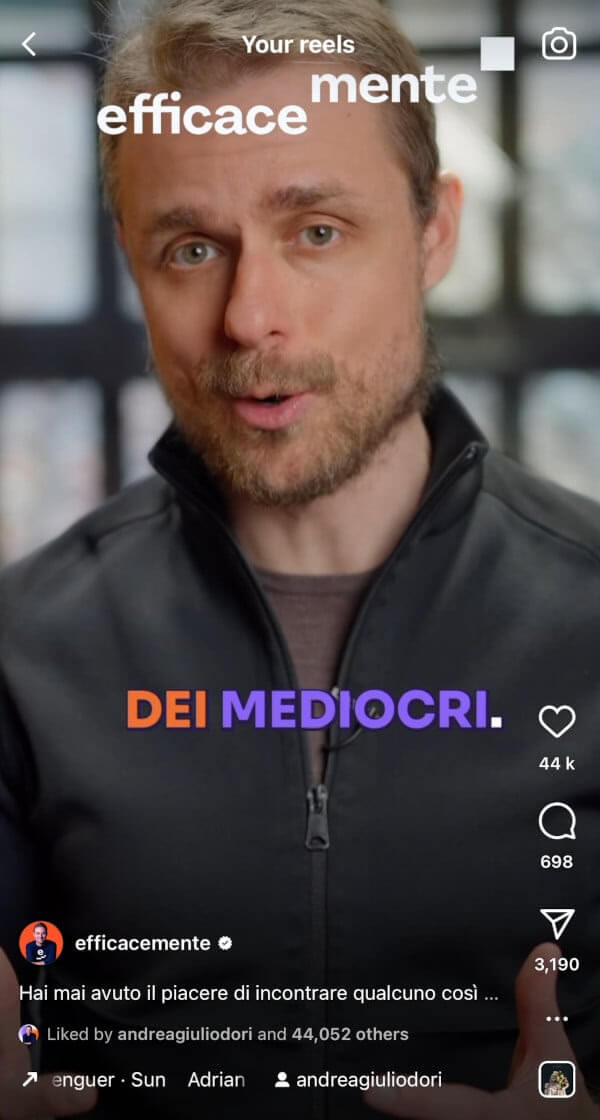Visit the efficacemente username profile
The image size is (600, 1120).
point(143,943)
